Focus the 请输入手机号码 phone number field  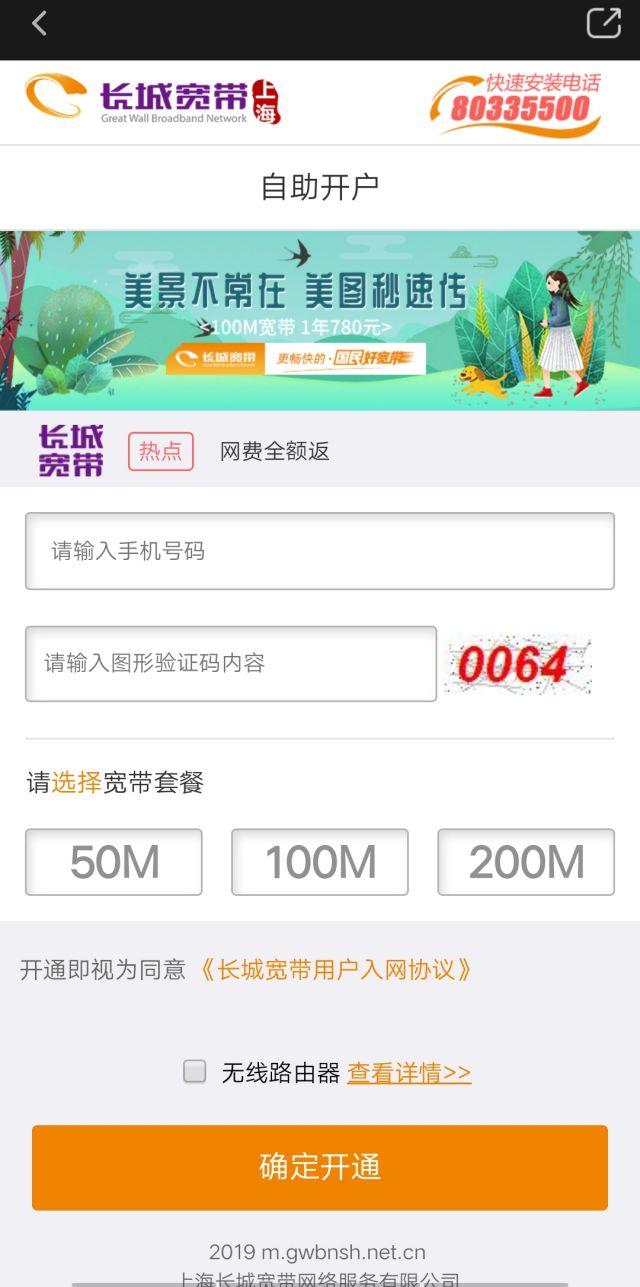point(320,551)
